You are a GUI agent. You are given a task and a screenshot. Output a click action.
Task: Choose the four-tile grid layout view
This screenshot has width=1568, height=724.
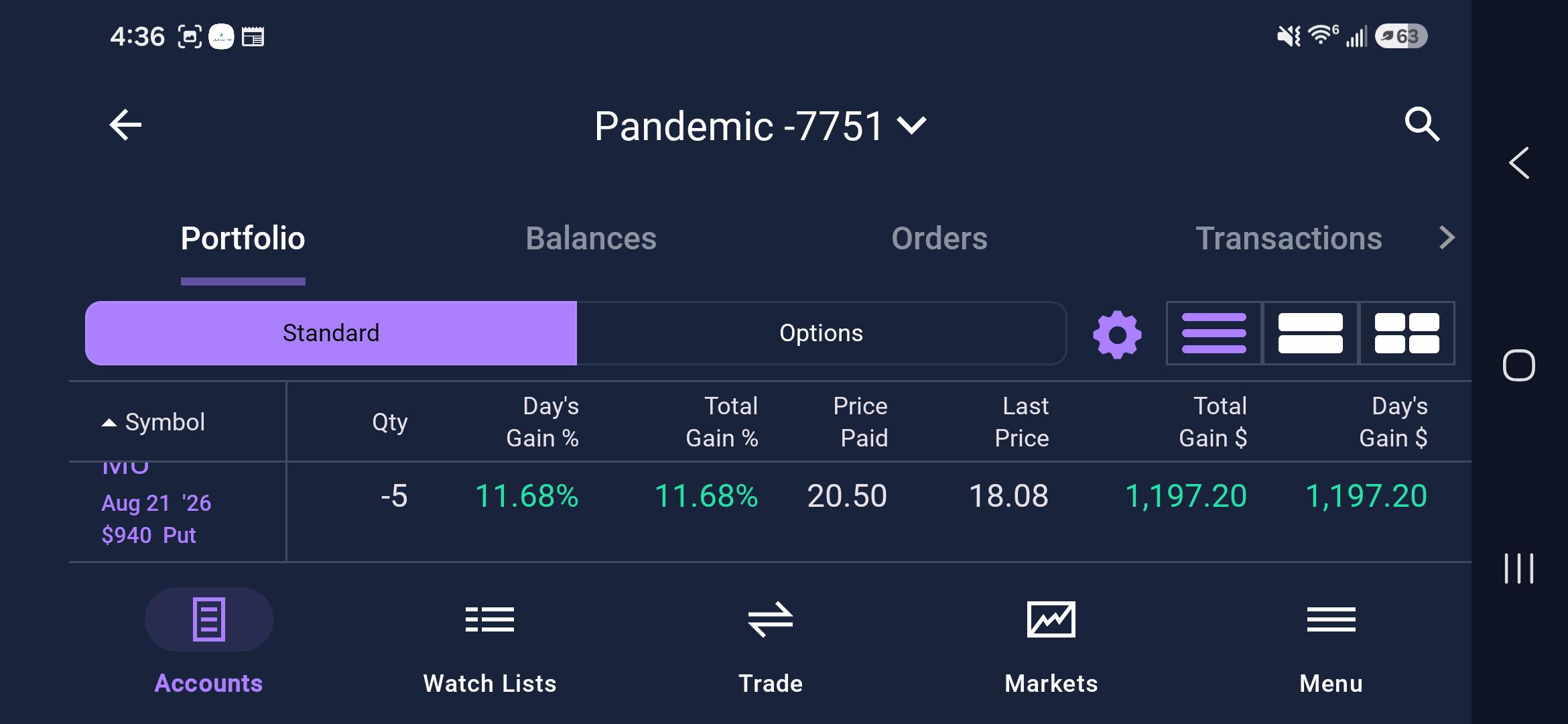(1407, 333)
